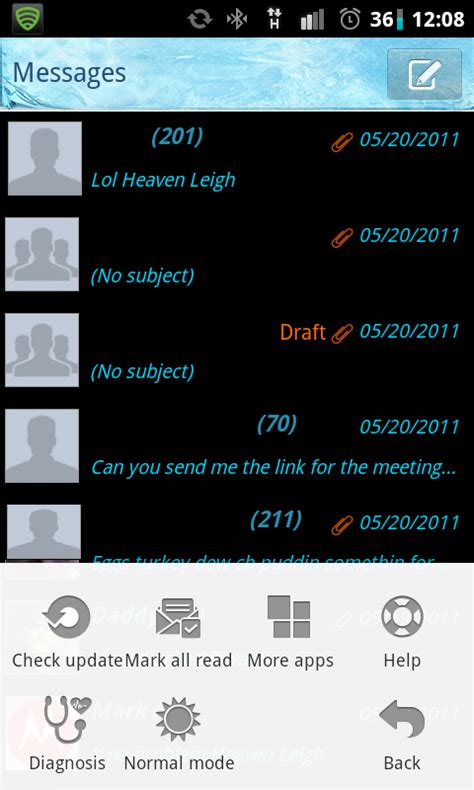Open More apps

pyautogui.click(x=290, y=632)
